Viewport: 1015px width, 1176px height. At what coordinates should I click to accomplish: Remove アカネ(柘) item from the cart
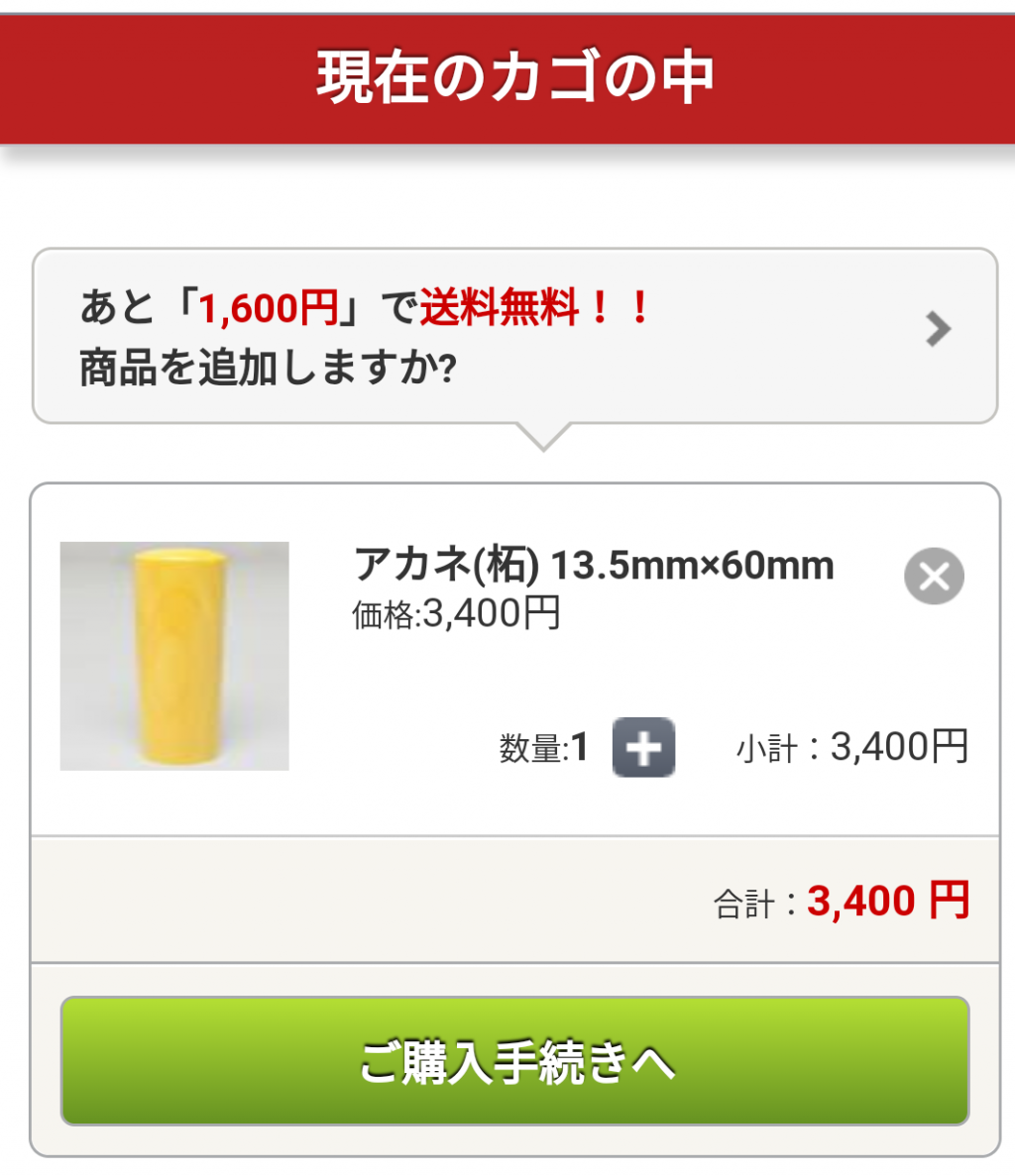(x=934, y=576)
